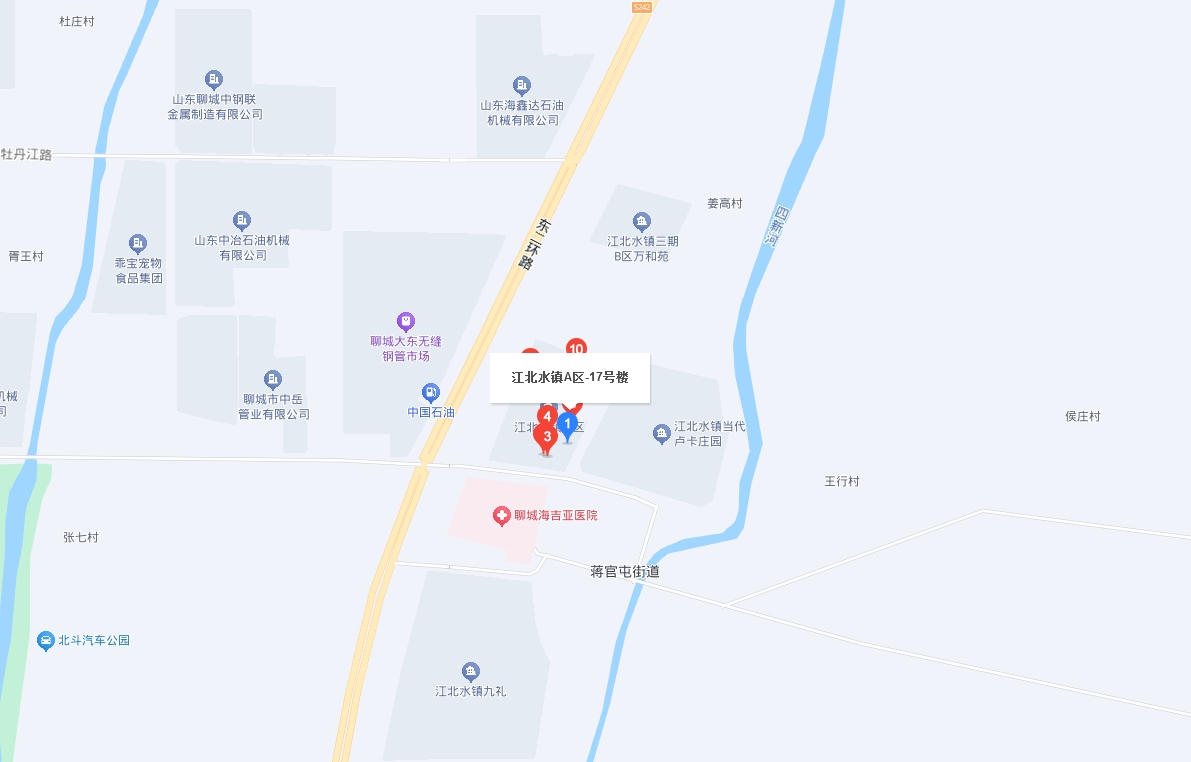
Task: Select red map marker number 10
Action: (x=576, y=348)
